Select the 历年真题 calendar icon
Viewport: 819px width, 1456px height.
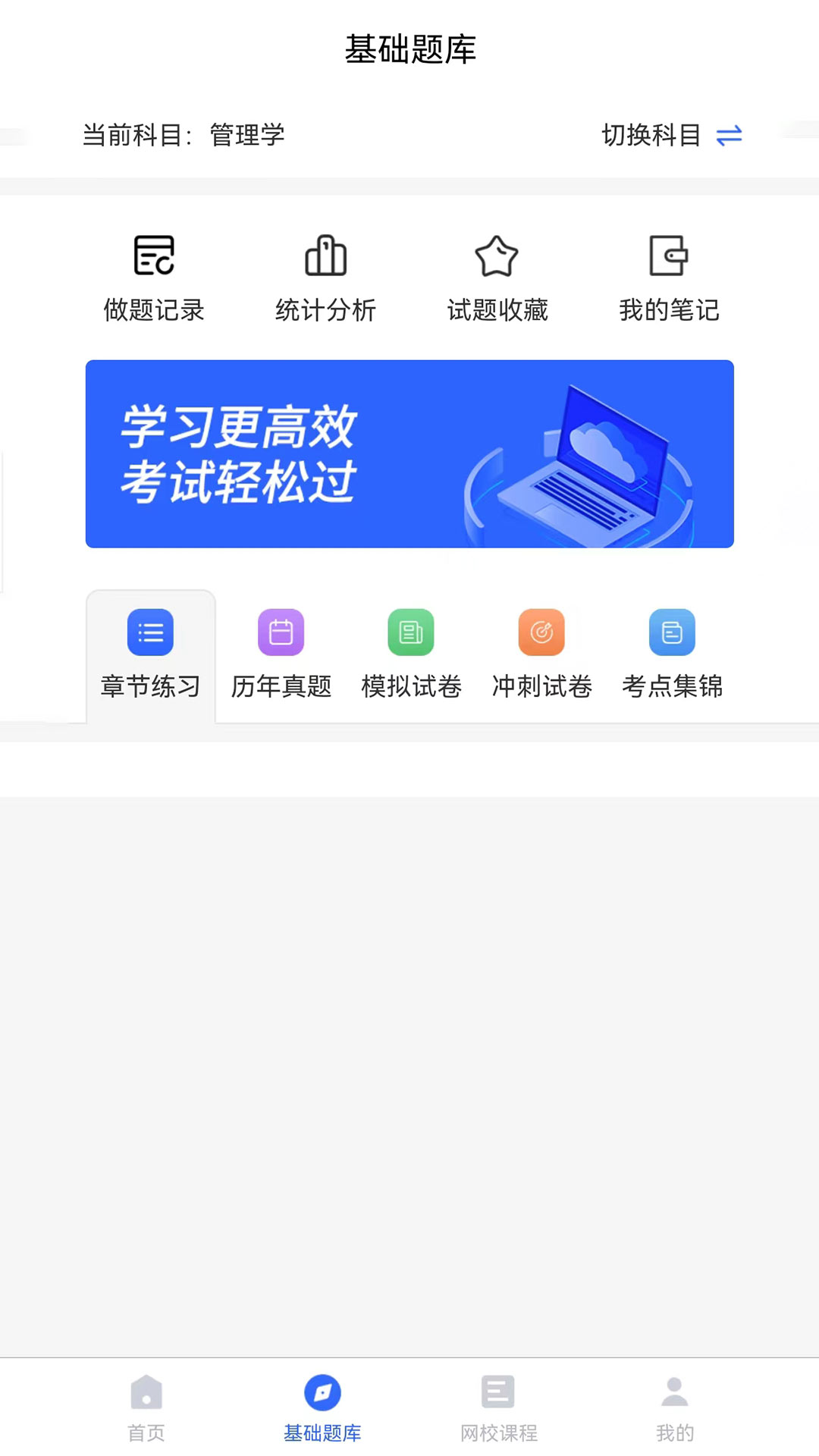pyautogui.click(x=280, y=632)
